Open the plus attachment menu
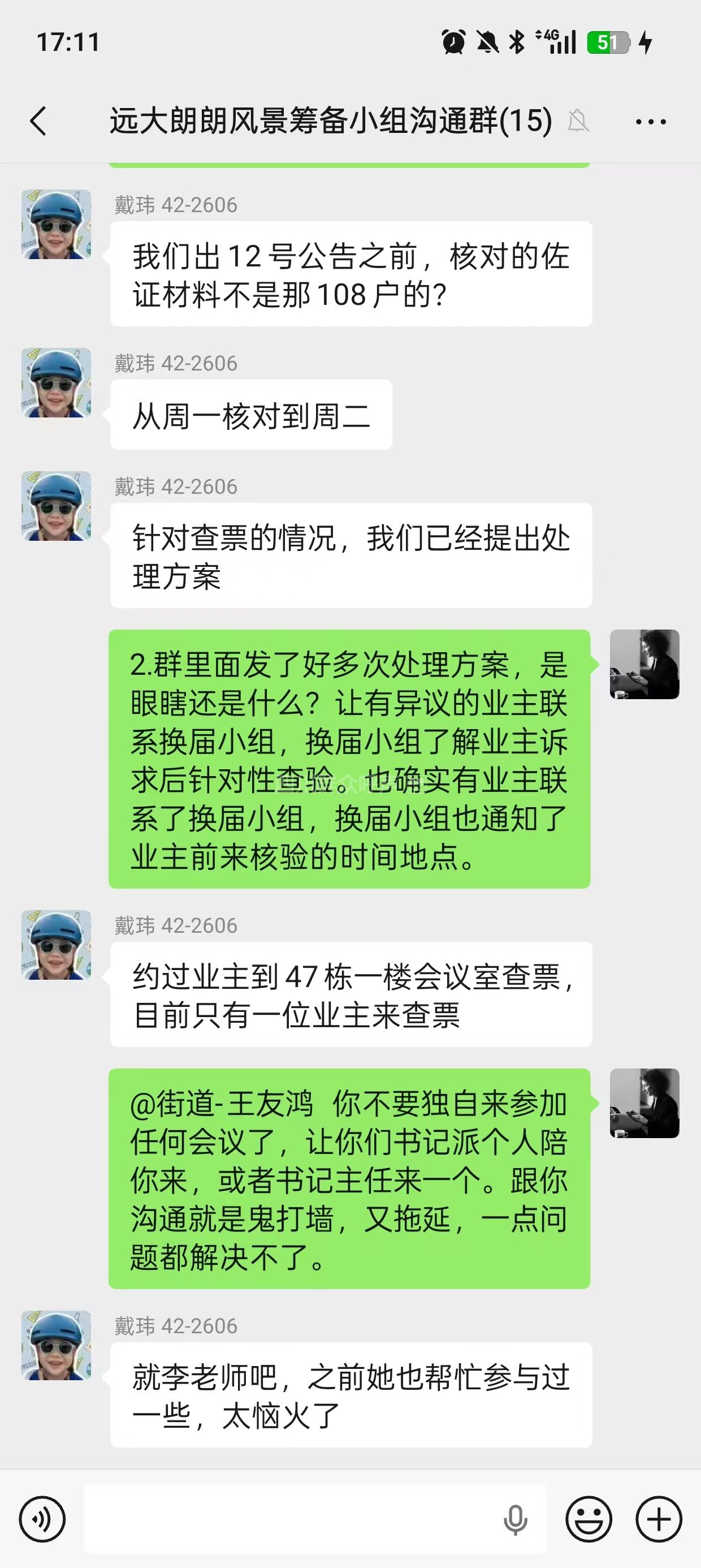The height and width of the screenshot is (1568, 701). click(659, 1519)
